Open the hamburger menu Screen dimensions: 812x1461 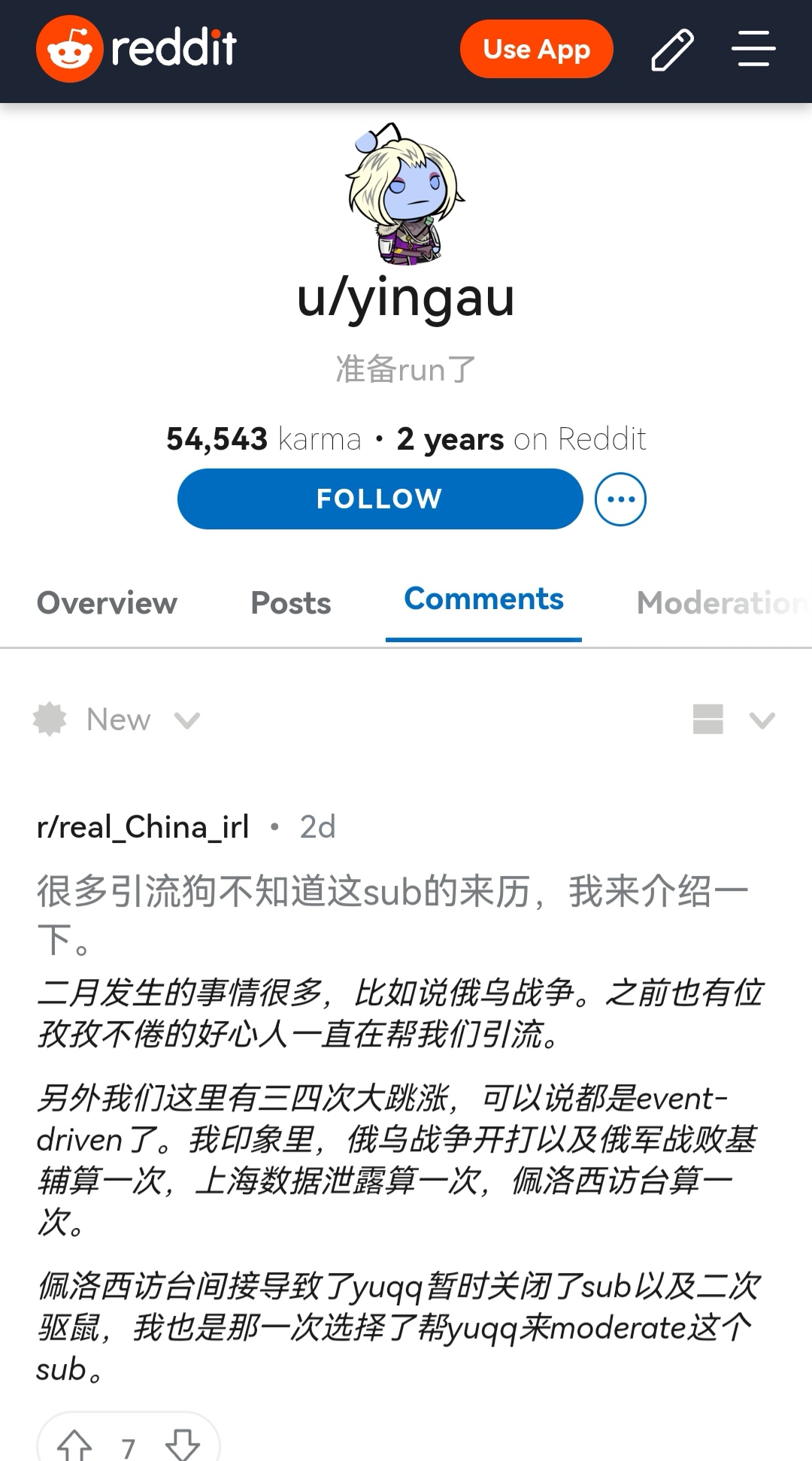[753, 49]
